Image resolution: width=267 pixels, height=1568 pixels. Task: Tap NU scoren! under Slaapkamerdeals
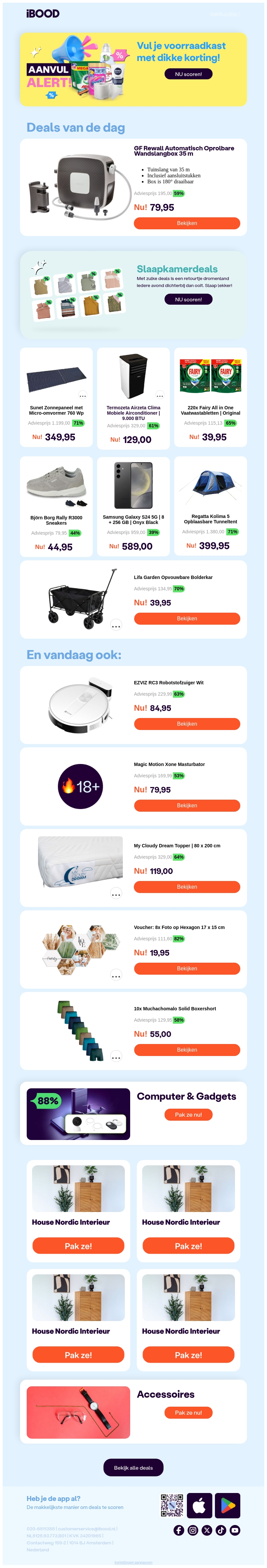(188, 299)
